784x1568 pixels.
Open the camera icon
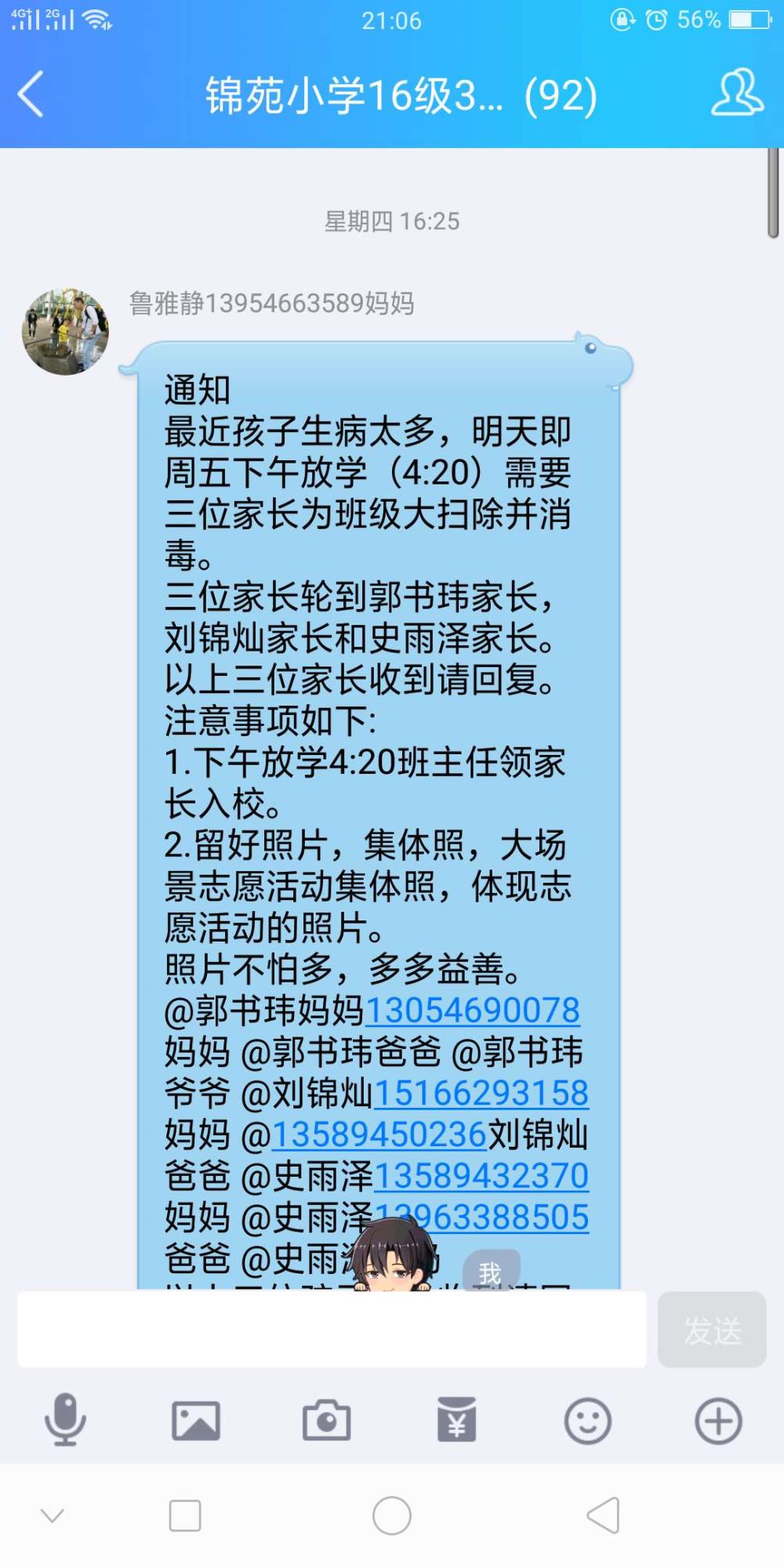[326, 1421]
